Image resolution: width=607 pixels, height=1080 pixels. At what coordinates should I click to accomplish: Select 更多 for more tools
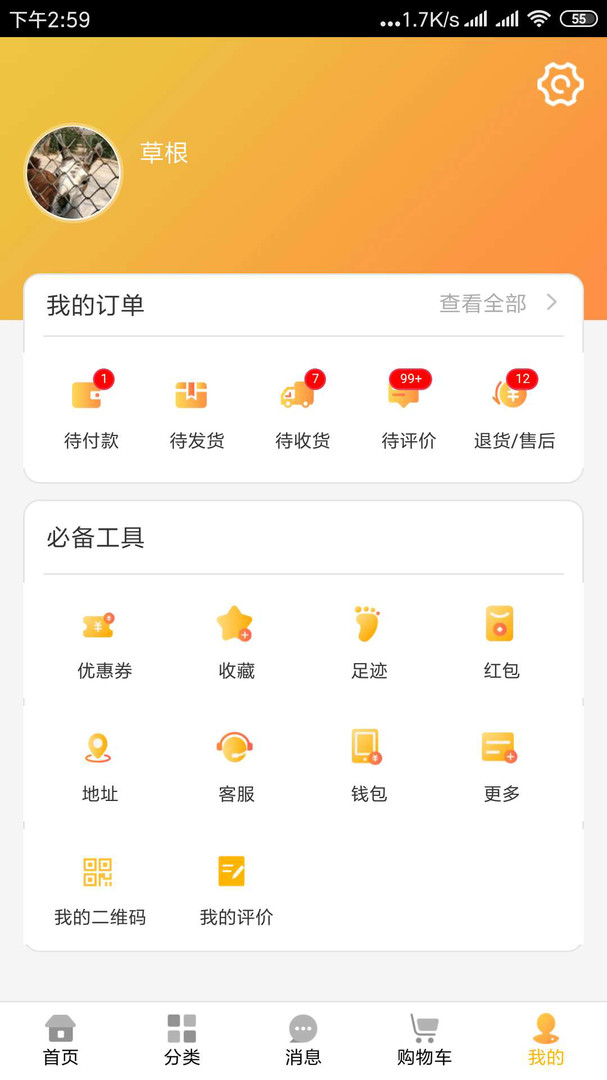(x=501, y=765)
